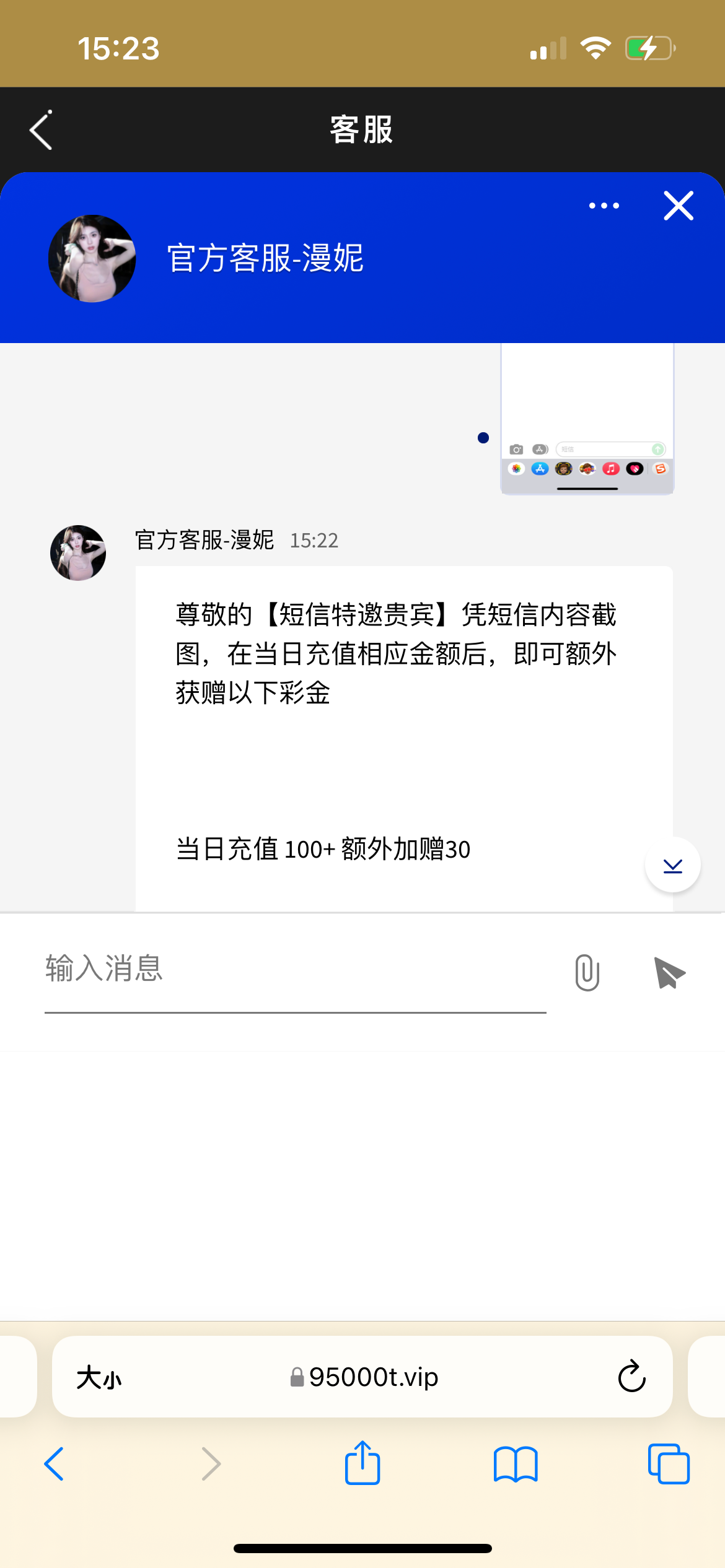Jump to the latest chat message
The height and width of the screenshot is (1568, 725).
[672, 865]
